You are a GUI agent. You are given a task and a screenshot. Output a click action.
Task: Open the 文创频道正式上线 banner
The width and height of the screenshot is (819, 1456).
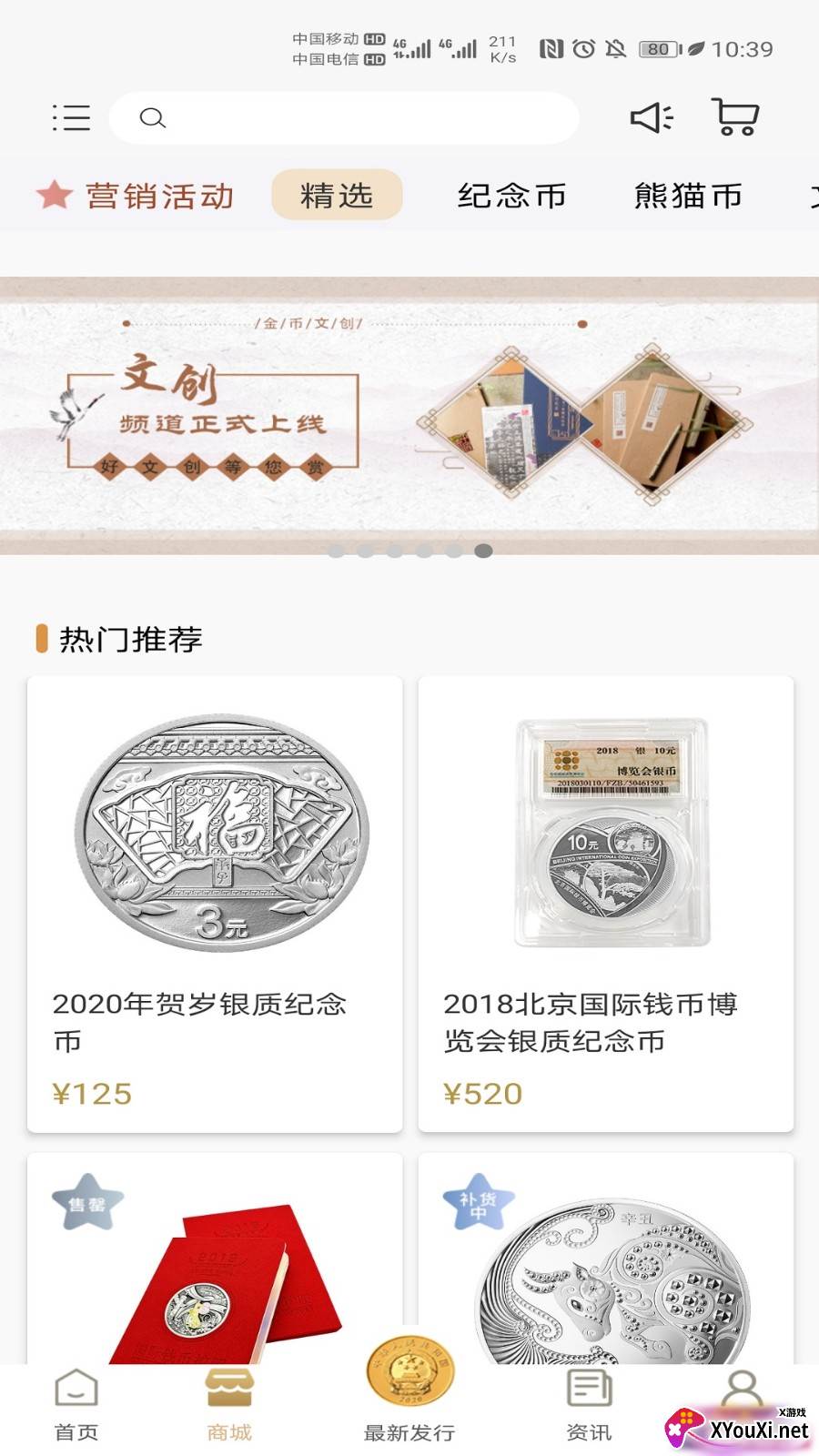point(409,415)
